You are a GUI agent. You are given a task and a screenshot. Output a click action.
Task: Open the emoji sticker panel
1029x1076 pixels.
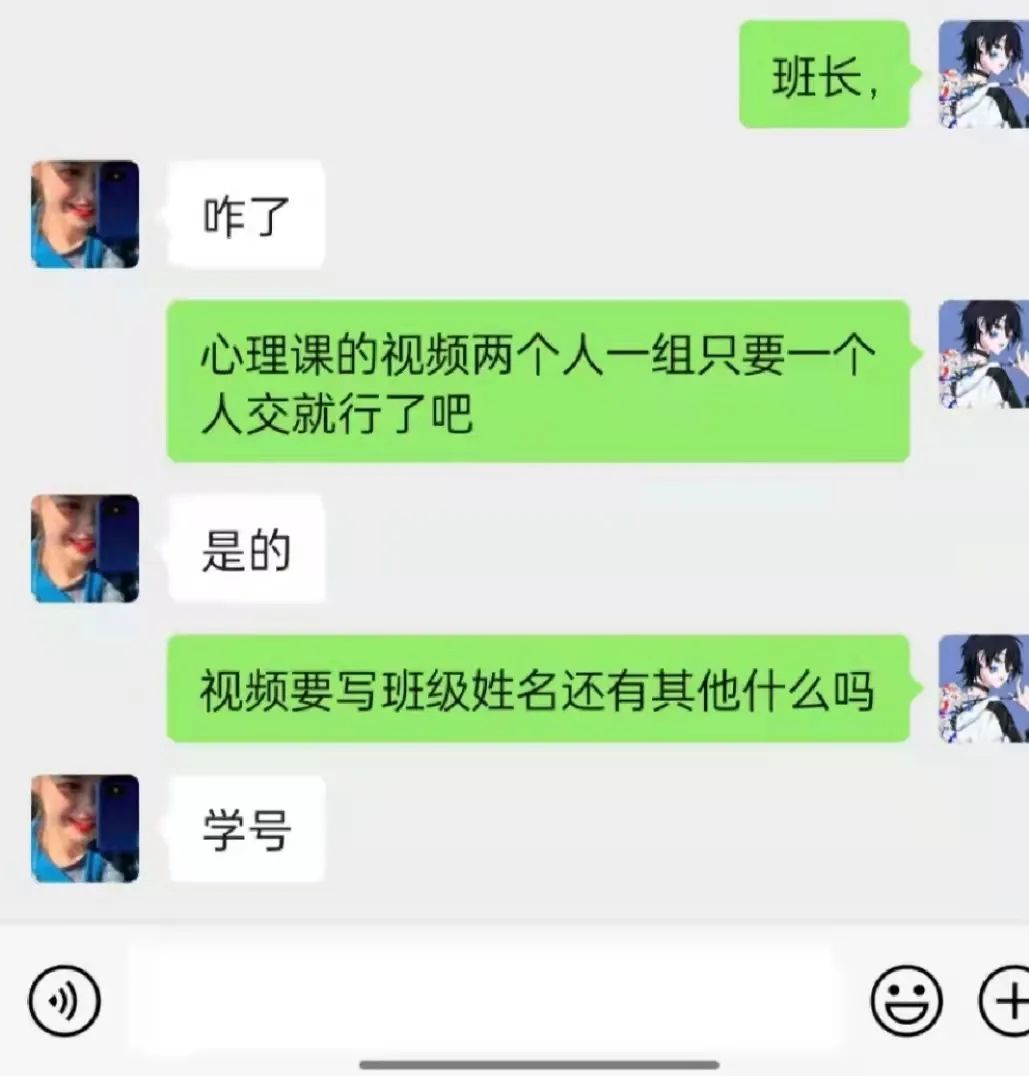906,1000
